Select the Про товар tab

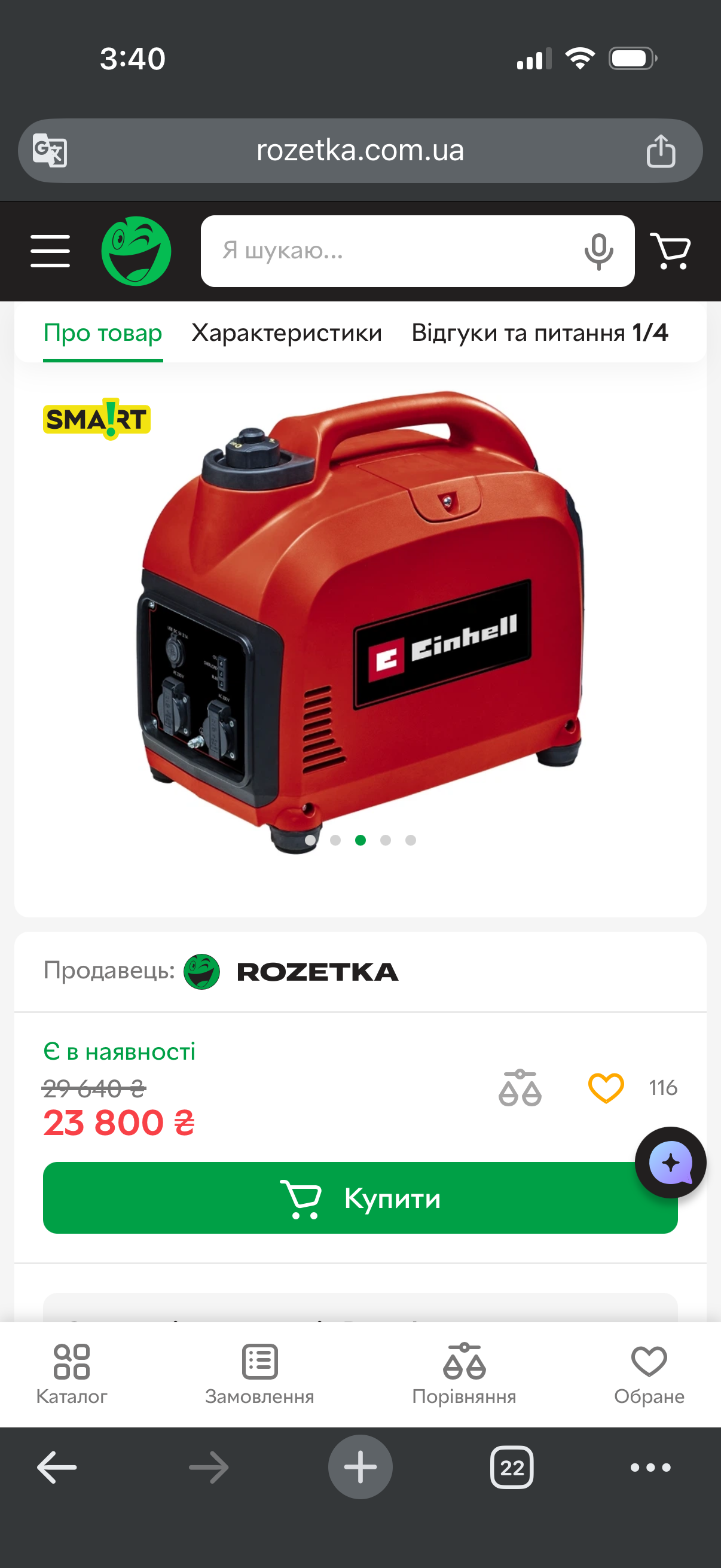pos(103,333)
